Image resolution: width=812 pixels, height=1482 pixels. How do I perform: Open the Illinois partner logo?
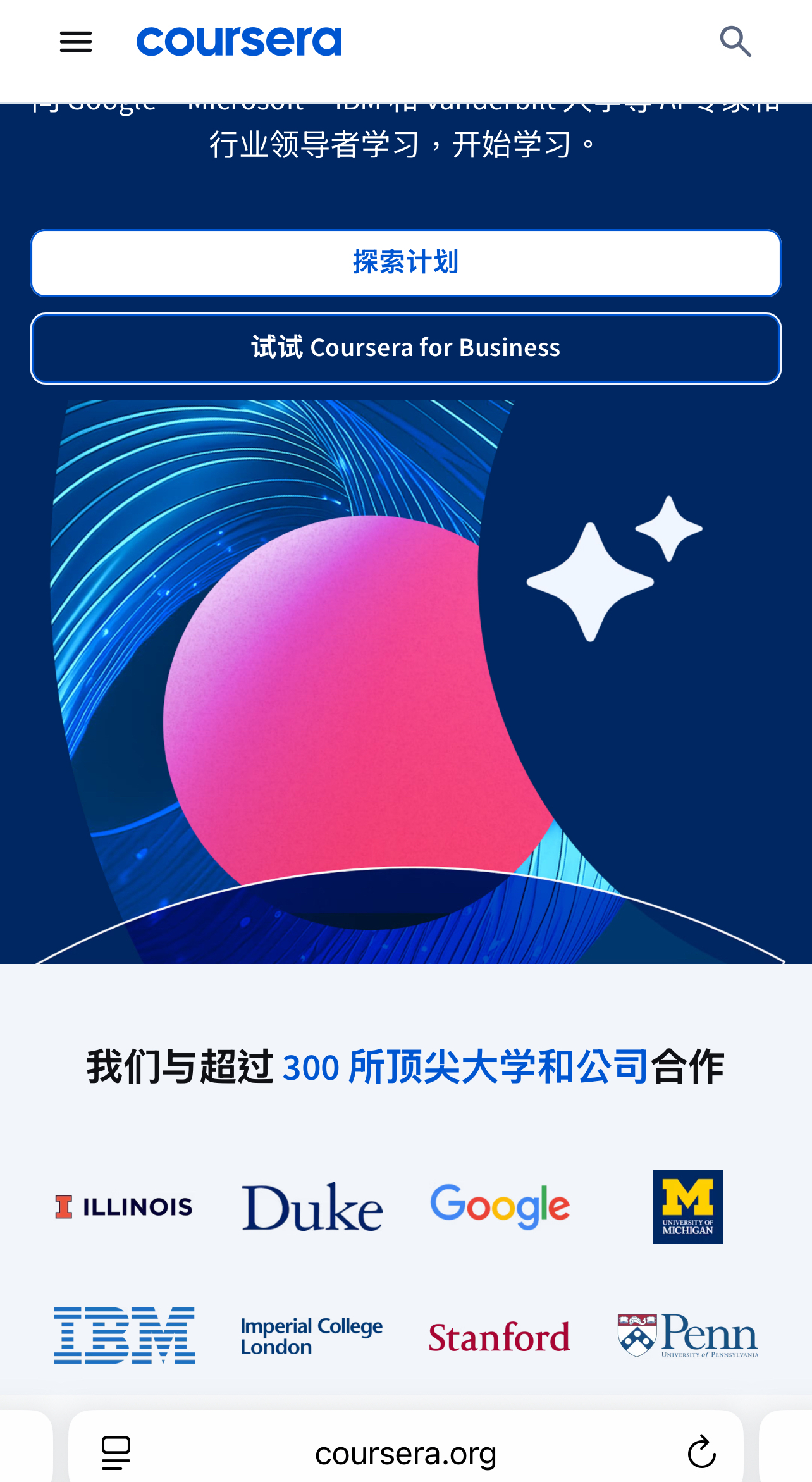(x=124, y=1207)
